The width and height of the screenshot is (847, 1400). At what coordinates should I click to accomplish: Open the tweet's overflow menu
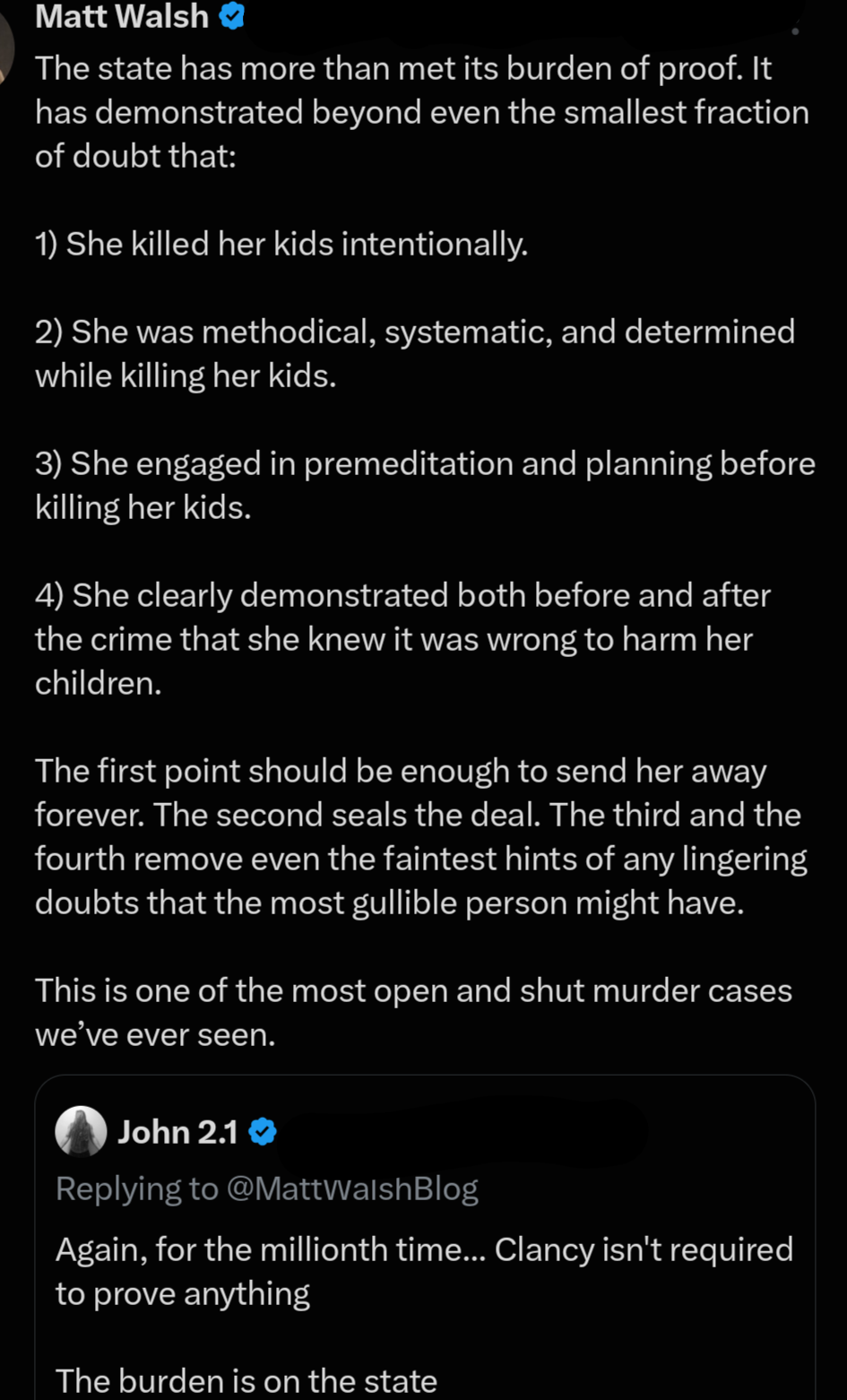pyautogui.click(x=795, y=30)
